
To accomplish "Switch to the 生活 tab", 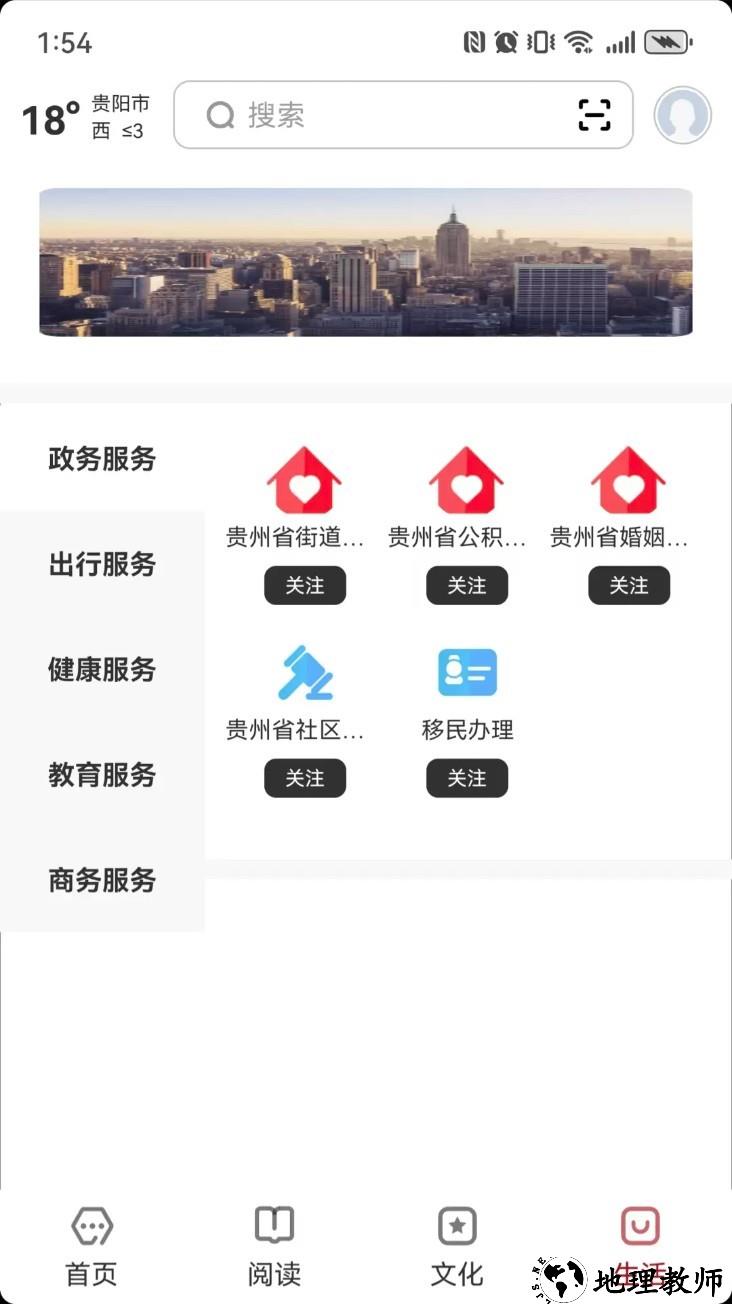I will coord(639,1245).
